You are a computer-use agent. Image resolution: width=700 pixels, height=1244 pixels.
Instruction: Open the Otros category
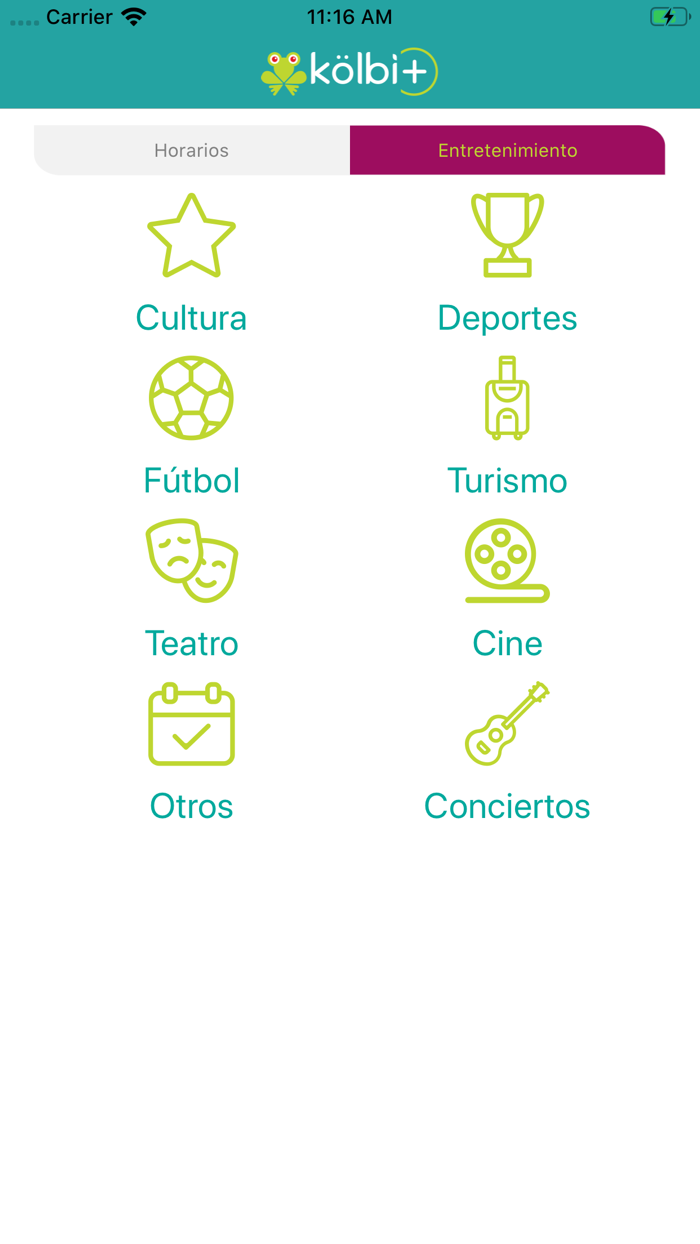click(x=191, y=752)
